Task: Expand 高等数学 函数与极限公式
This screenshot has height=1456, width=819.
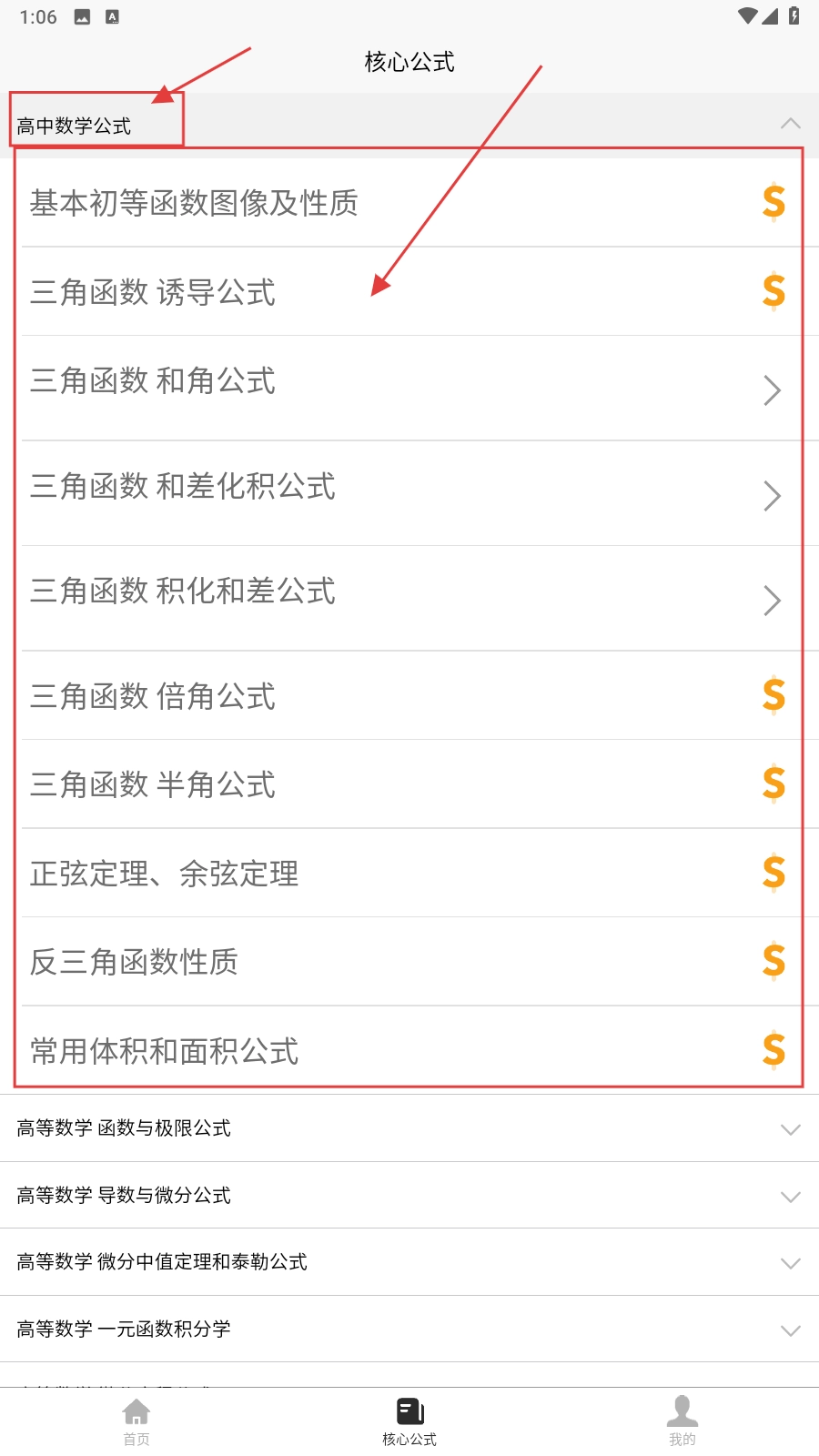Action: coord(409,1128)
